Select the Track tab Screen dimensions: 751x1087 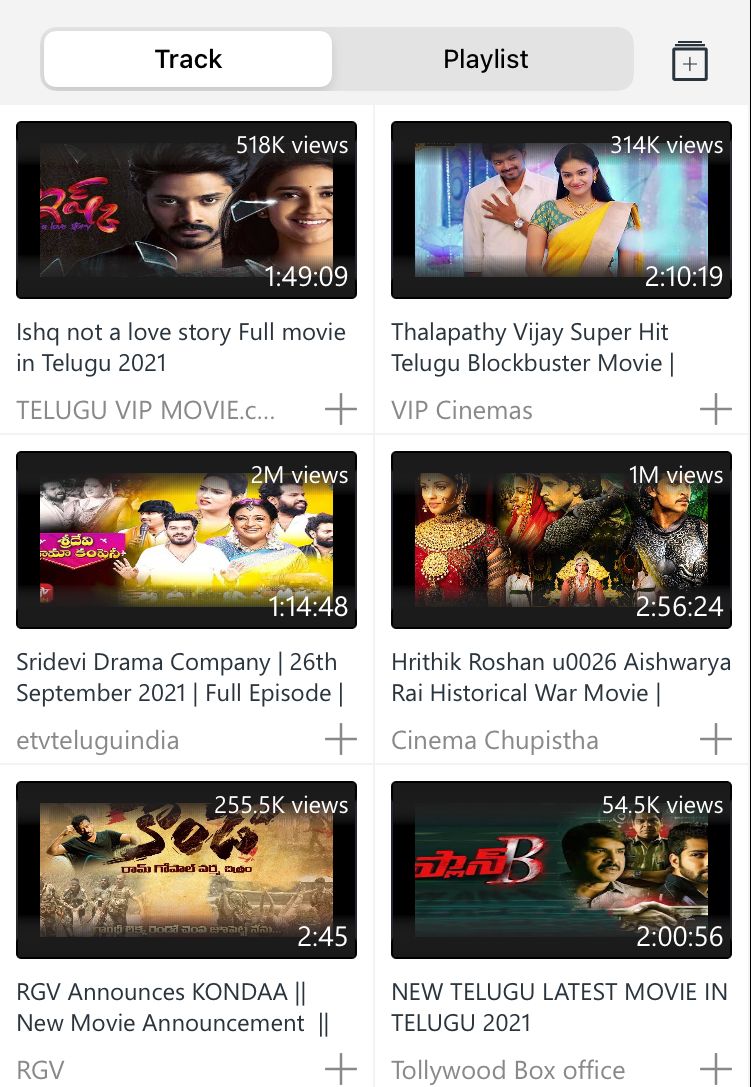click(188, 59)
